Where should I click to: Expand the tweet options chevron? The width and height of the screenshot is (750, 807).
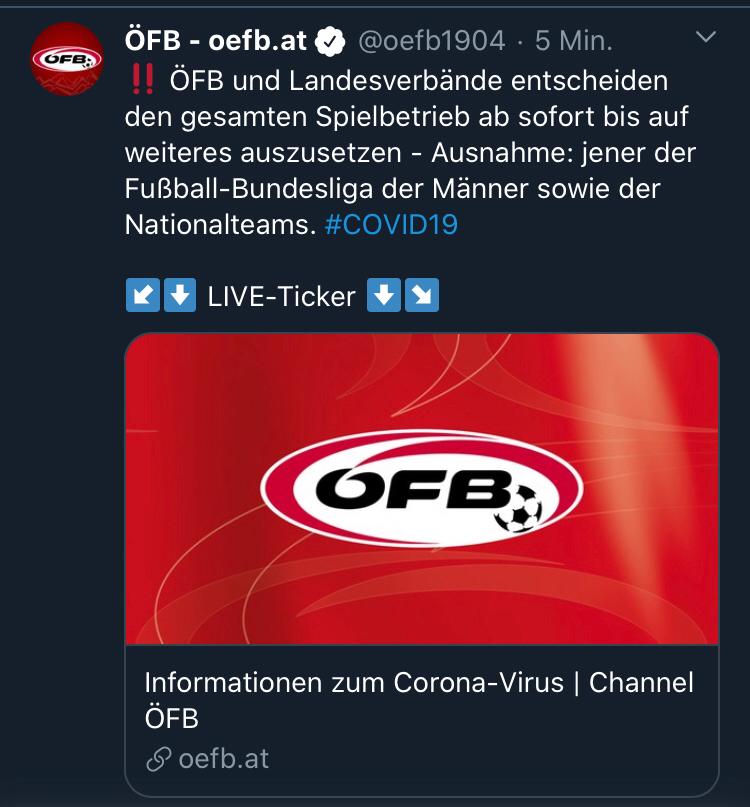coord(706,38)
